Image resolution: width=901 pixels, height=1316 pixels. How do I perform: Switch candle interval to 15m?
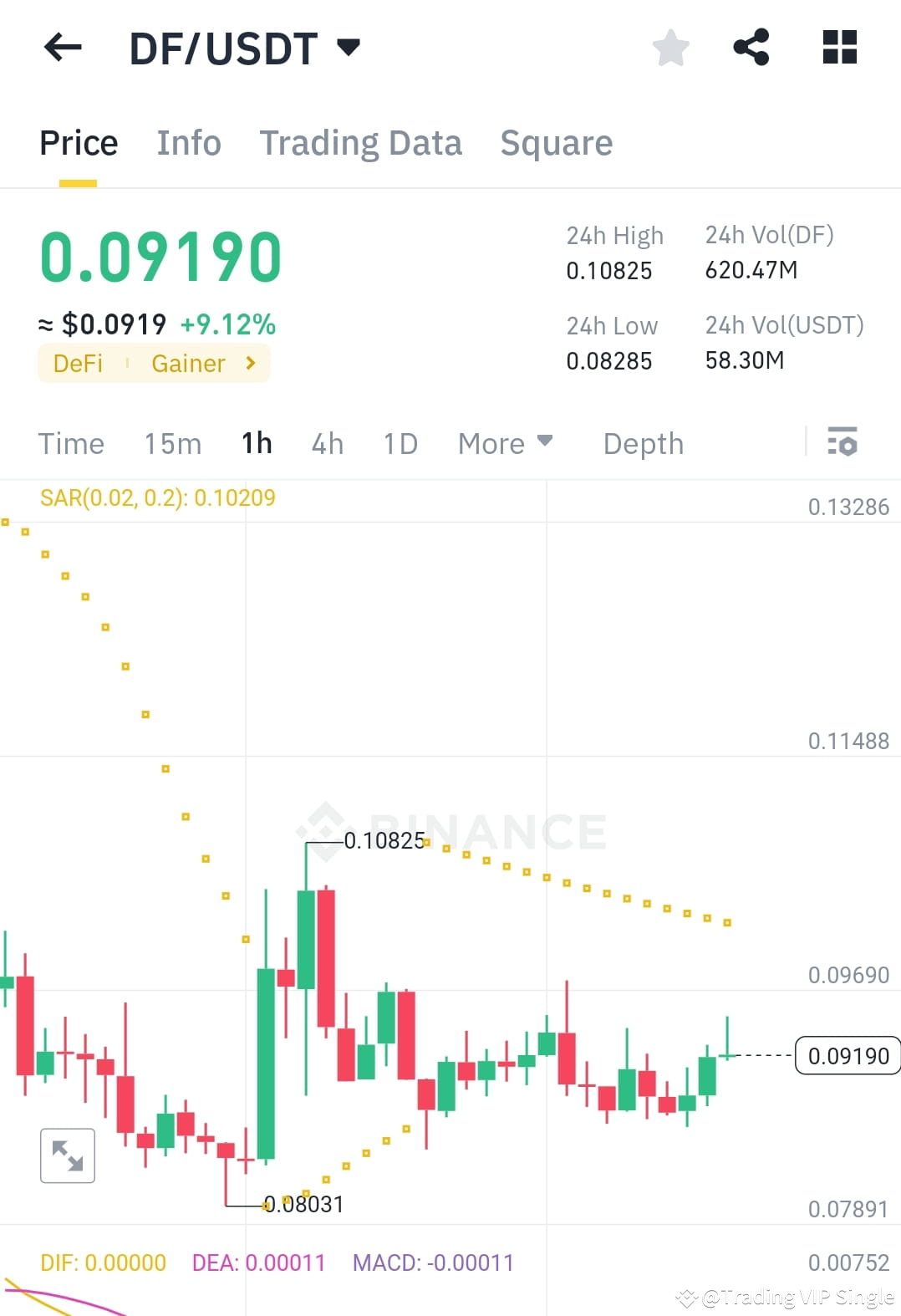[172, 443]
